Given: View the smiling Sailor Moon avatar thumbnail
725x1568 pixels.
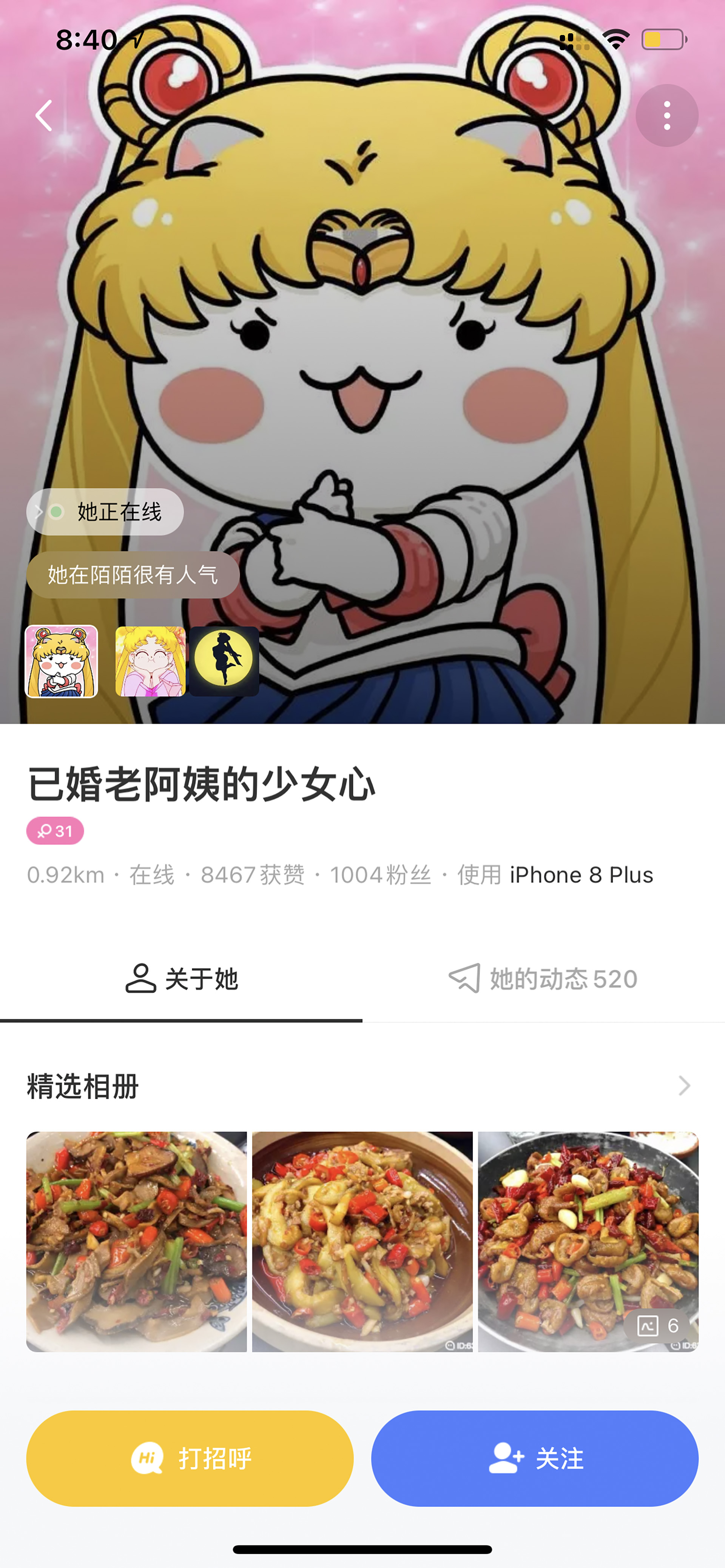Looking at the screenshot, I should pyautogui.click(x=151, y=661).
